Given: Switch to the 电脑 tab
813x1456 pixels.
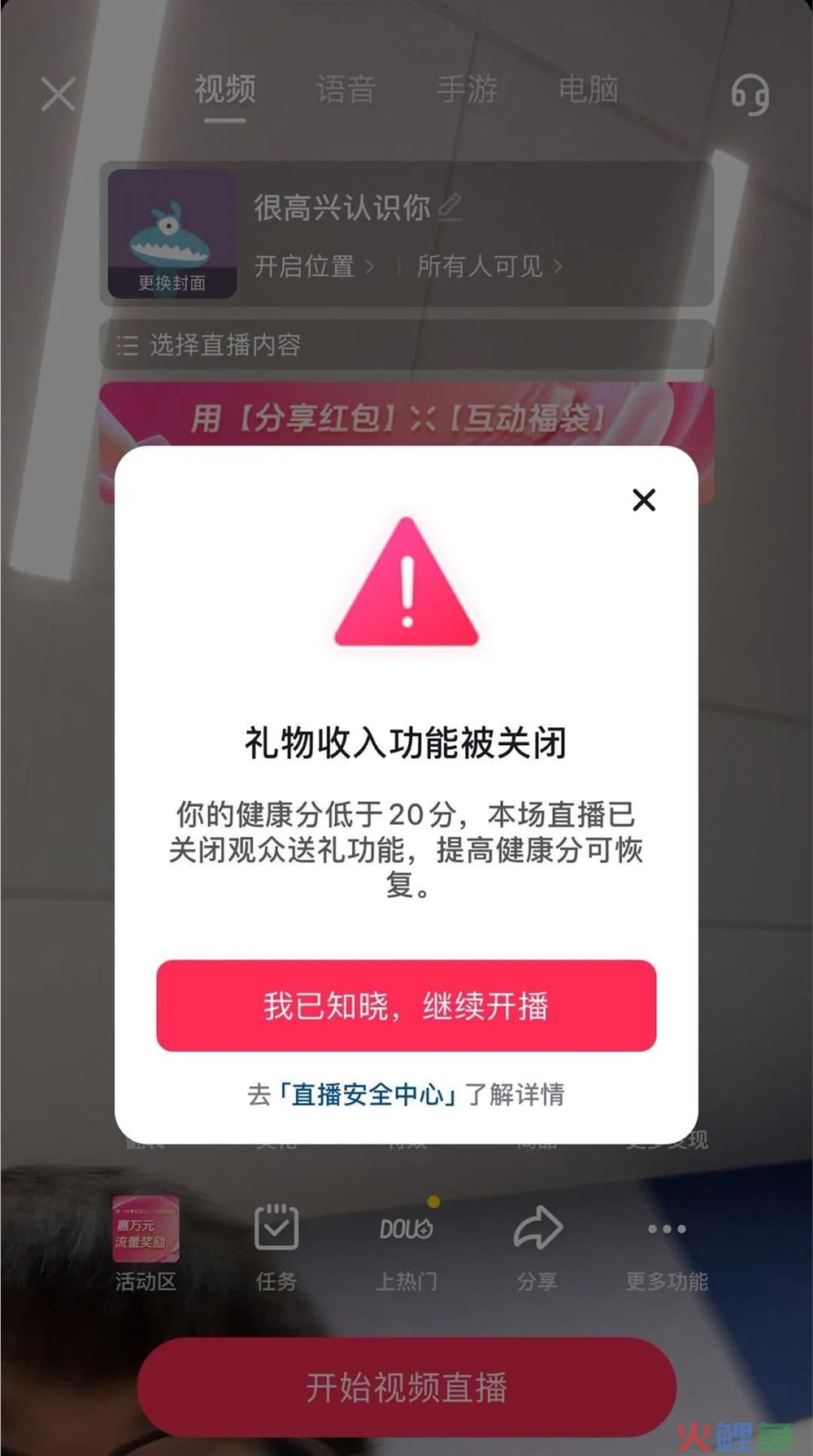Looking at the screenshot, I should tap(588, 89).
